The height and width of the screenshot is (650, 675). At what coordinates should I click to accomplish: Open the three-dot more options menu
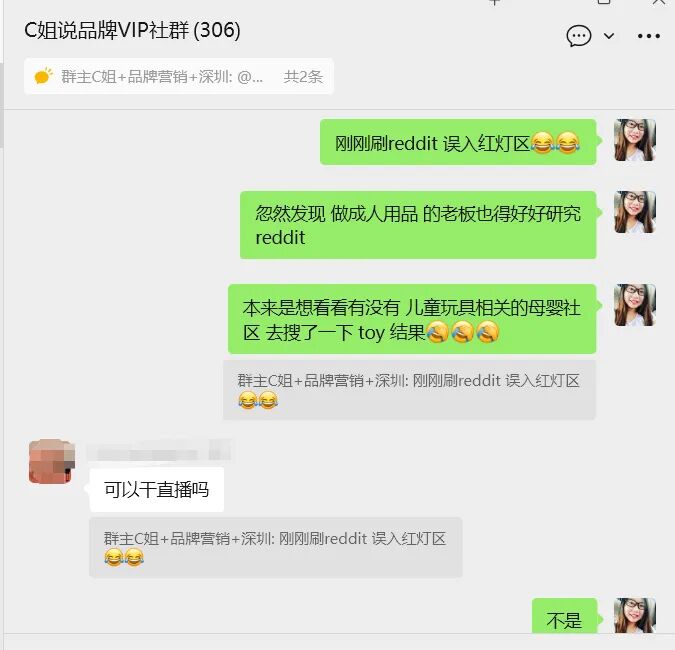click(648, 36)
